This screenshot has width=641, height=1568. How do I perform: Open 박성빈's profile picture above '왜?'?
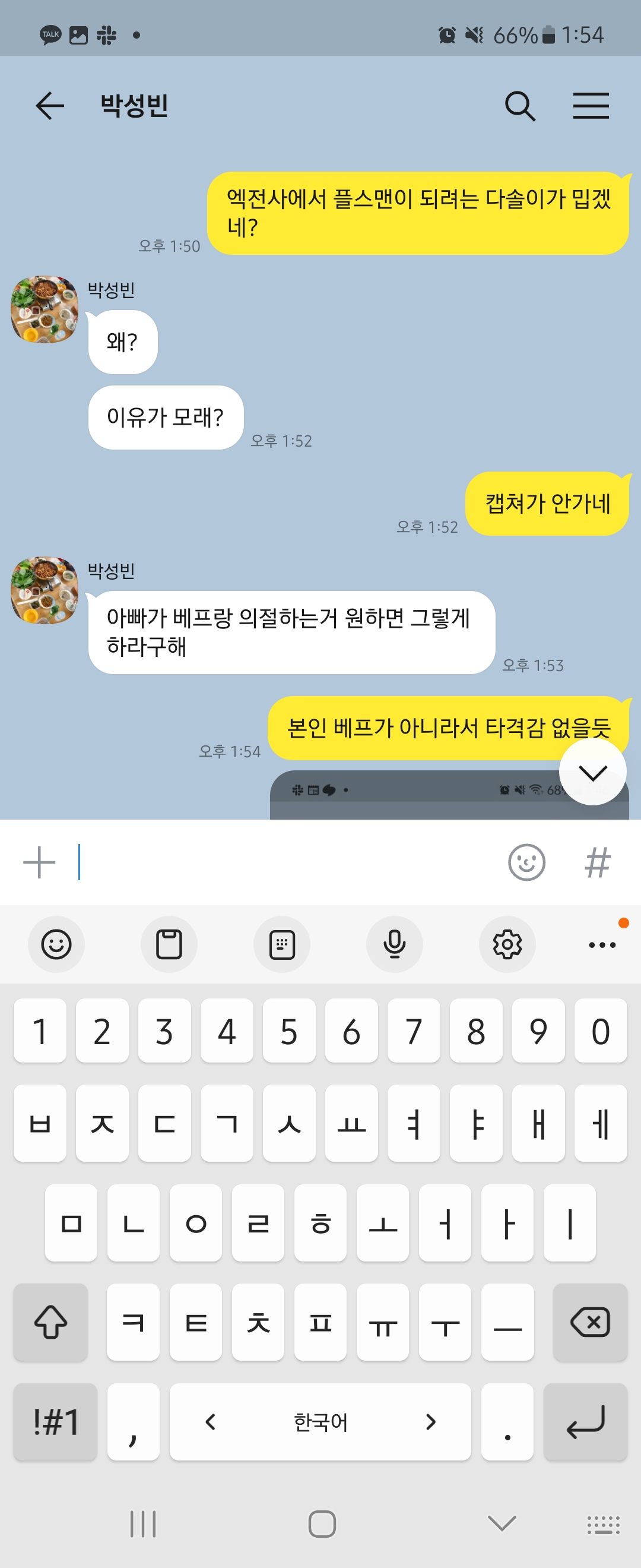pyautogui.click(x=45, y=309)
